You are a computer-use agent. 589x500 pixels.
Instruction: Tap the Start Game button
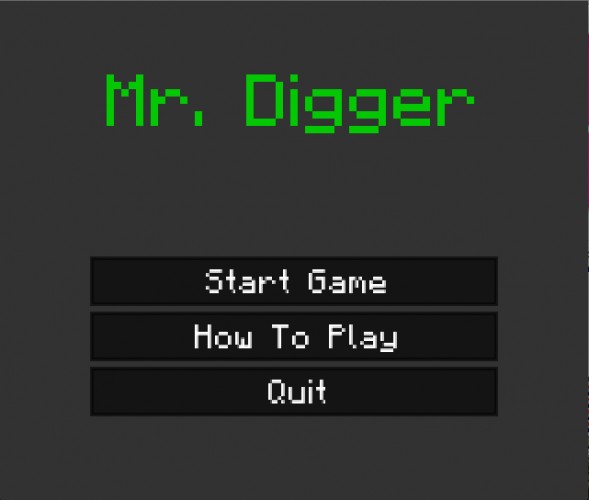point(294,281)
